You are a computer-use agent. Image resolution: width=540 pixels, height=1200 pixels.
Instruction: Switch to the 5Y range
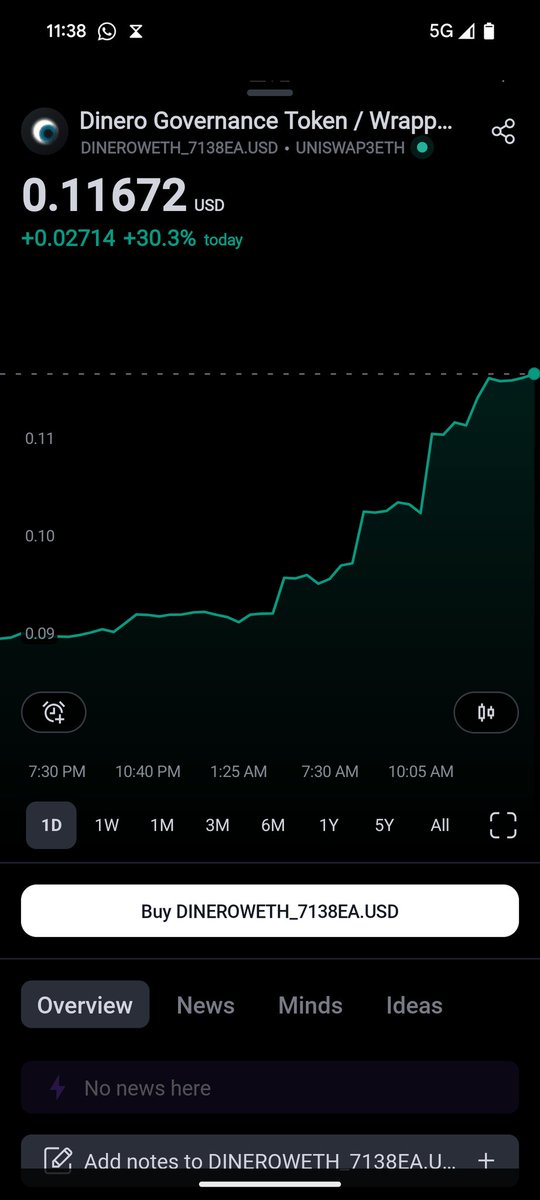(384, 825)
